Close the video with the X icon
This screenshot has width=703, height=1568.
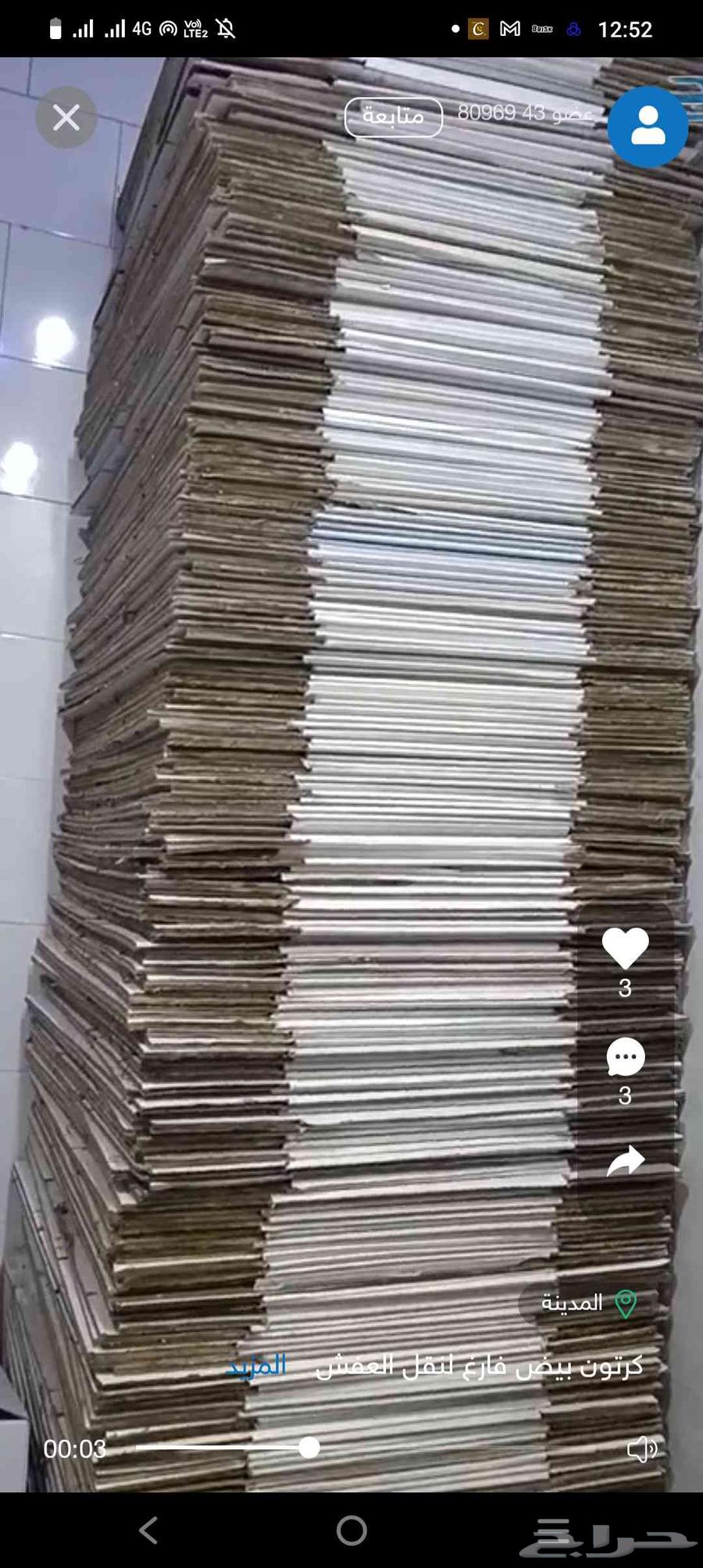tap(66, 117)
